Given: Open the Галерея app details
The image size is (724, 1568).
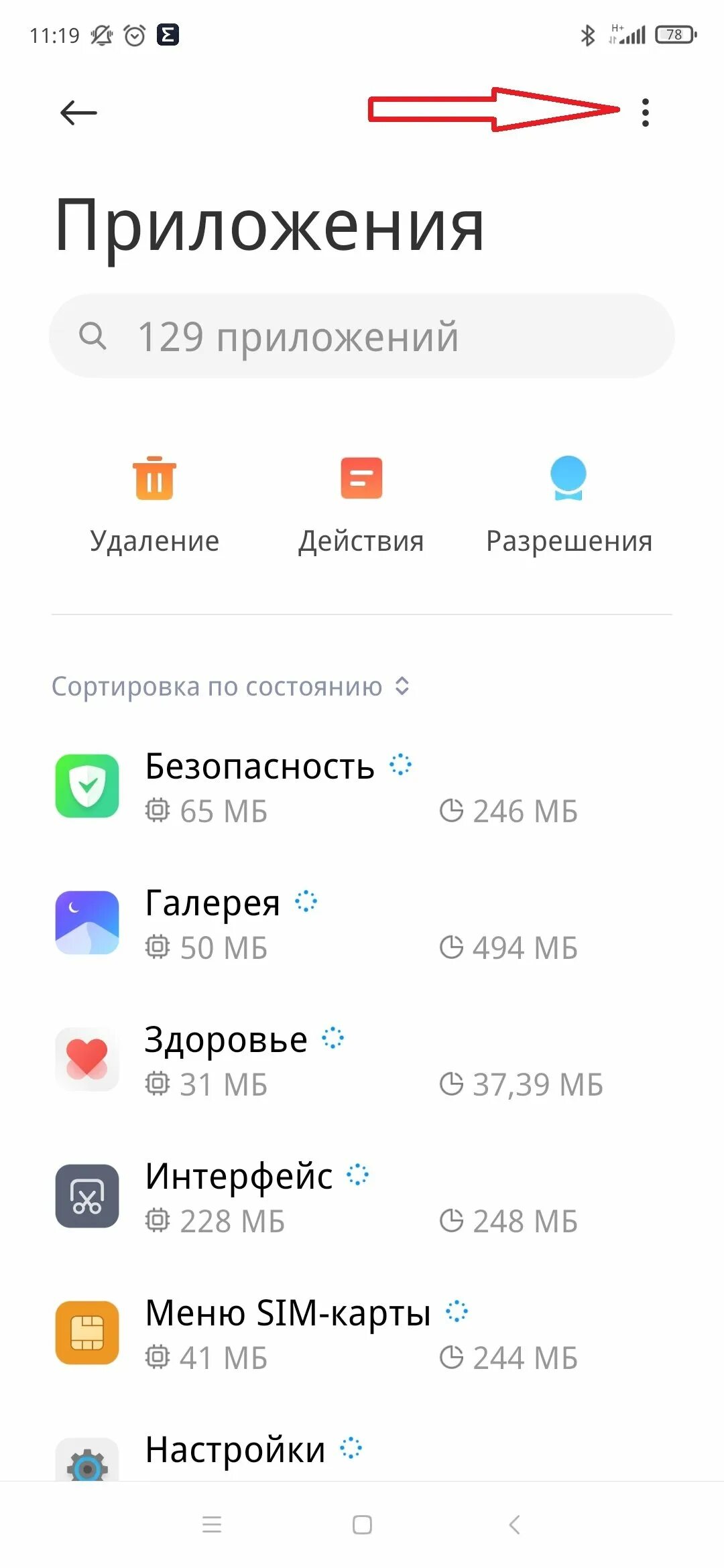Looking at the screenshot, I should [x=362, y=923].
